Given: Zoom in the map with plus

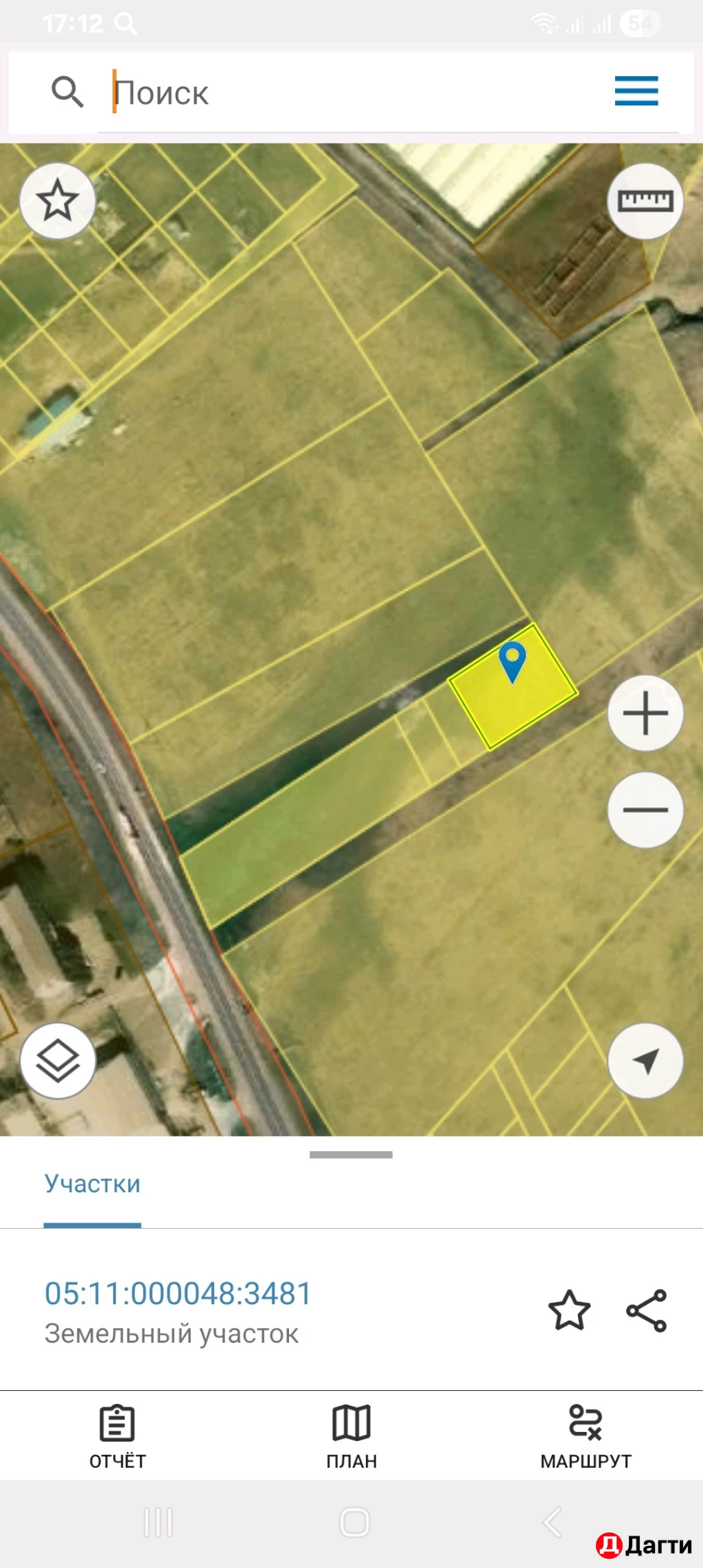Looking at the screenshot, I should tap(645, 714).
